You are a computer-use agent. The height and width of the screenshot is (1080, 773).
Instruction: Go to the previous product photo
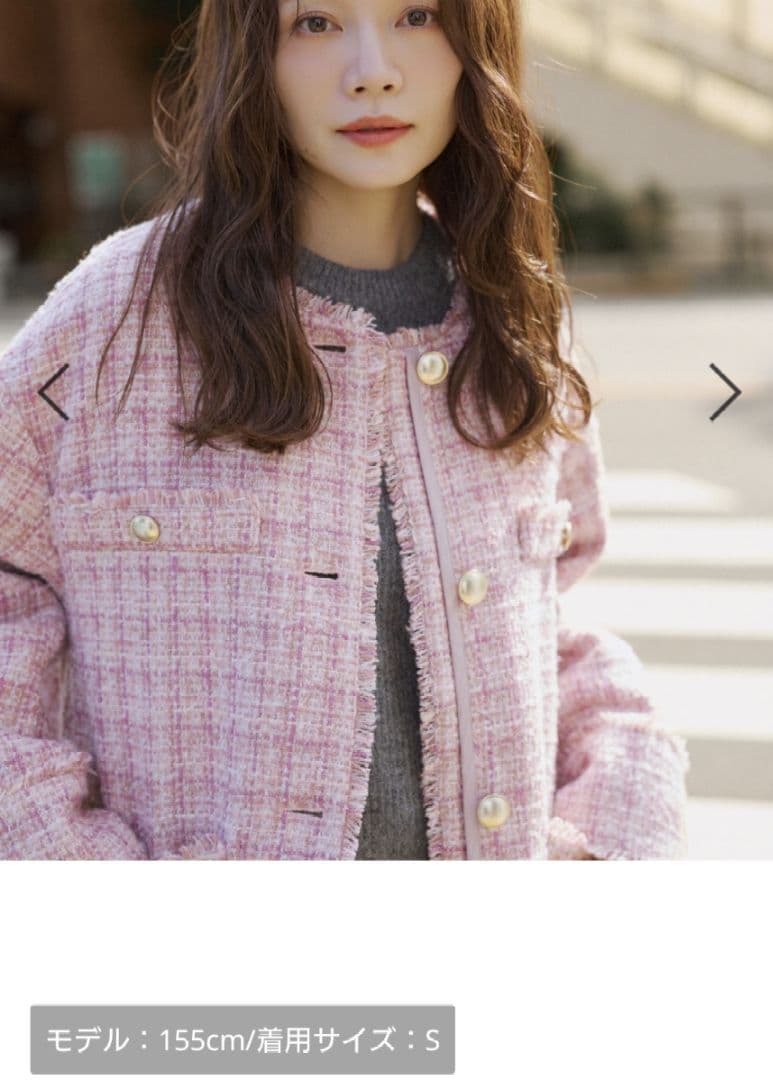tap(53, 392)
